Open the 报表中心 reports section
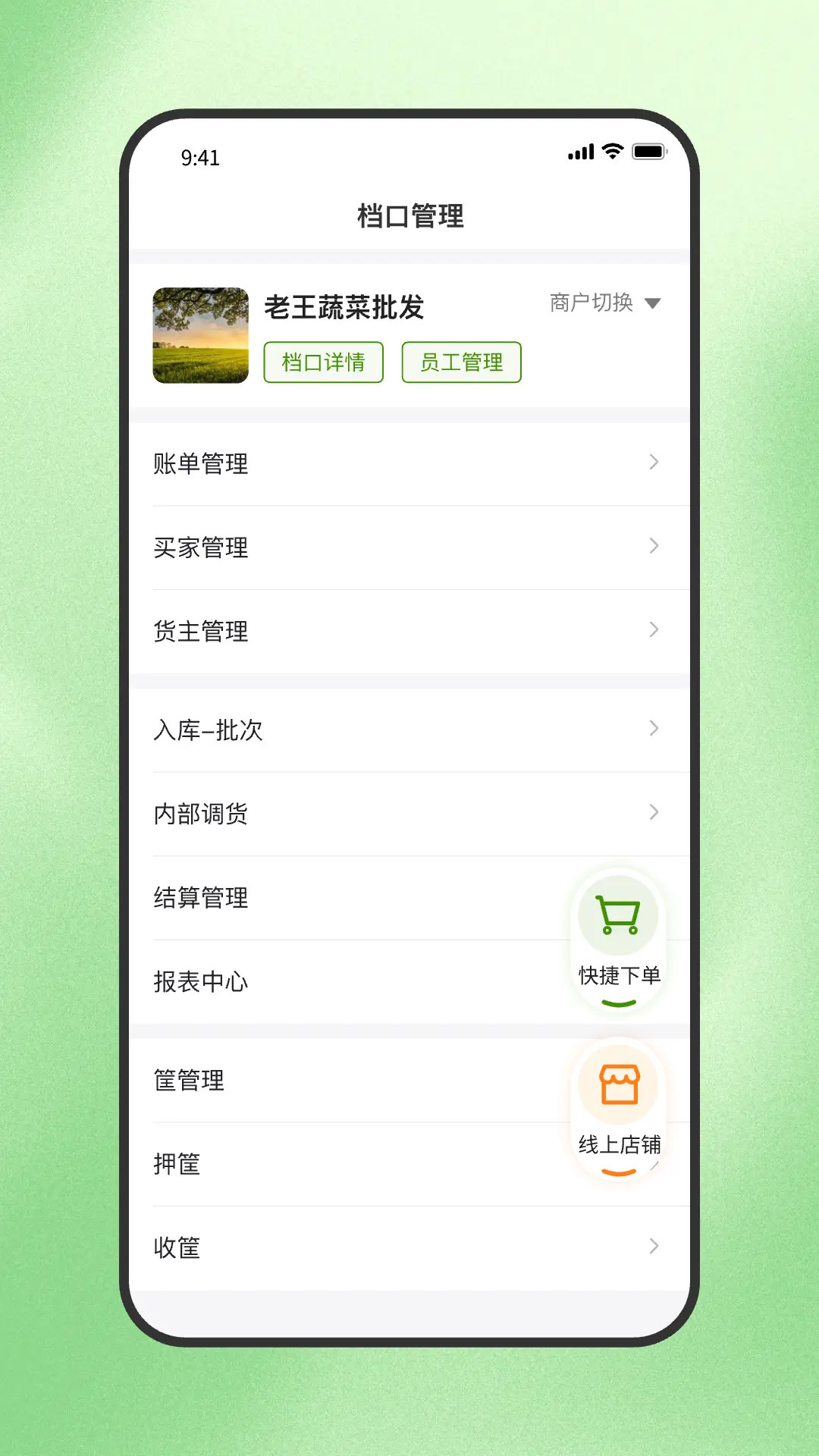The image size is (819, 1456). click(201, 981)
